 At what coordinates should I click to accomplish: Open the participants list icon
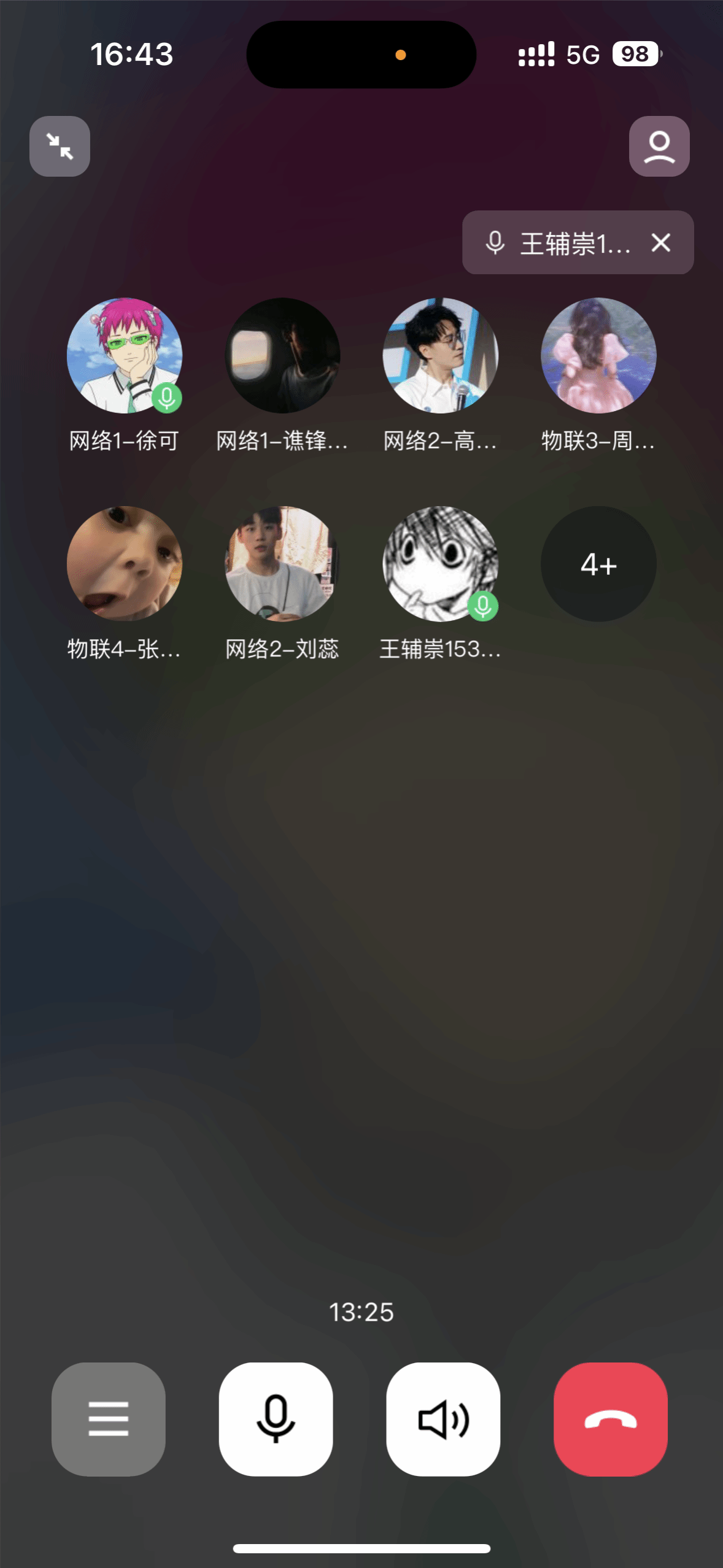pyautogui.click(x=659, y=146)
